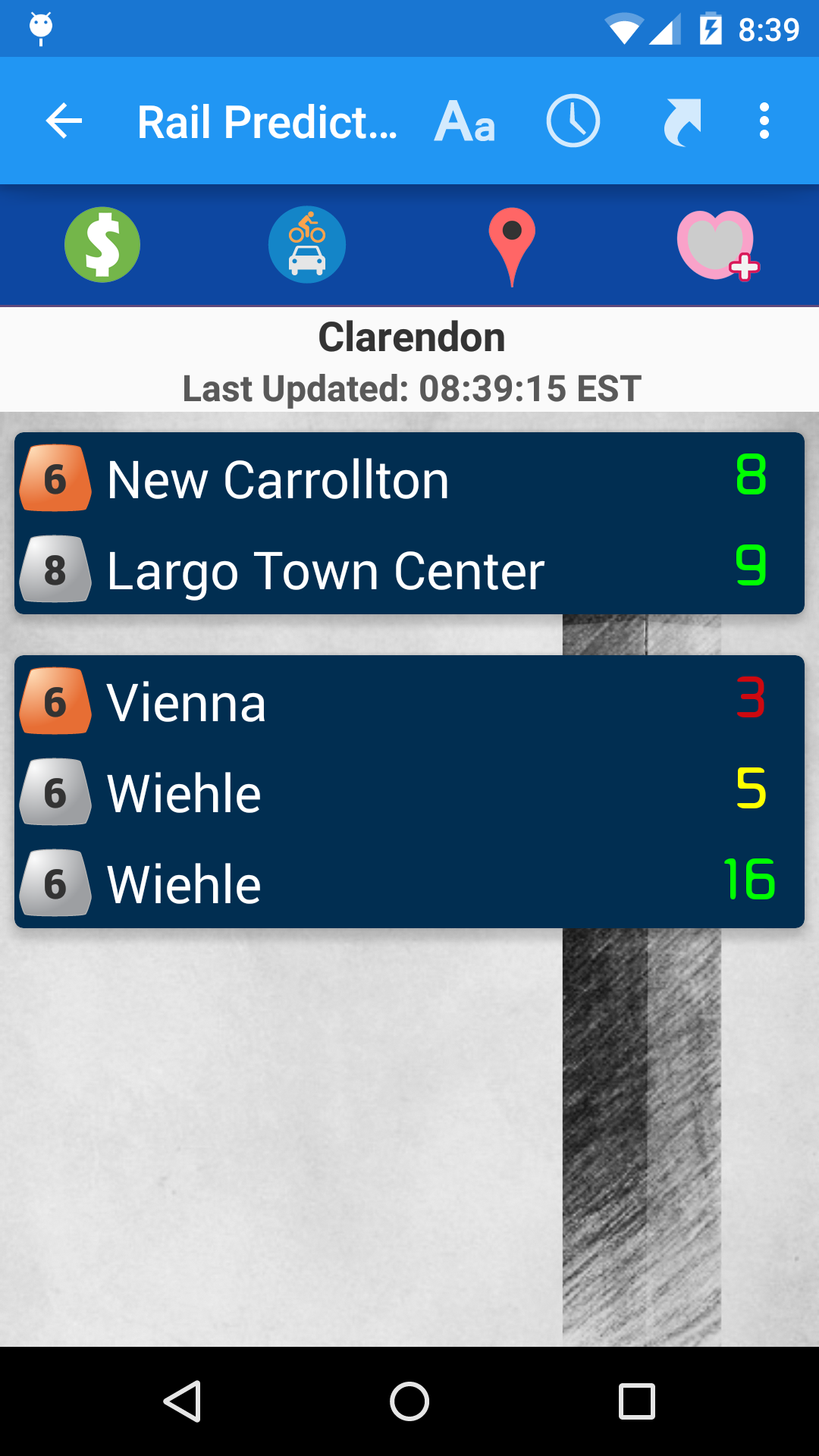Add Clarendon to favorites with the heart icon
Image resolution: width=819 pixels, height=1456 pixels.
point(716,244)
